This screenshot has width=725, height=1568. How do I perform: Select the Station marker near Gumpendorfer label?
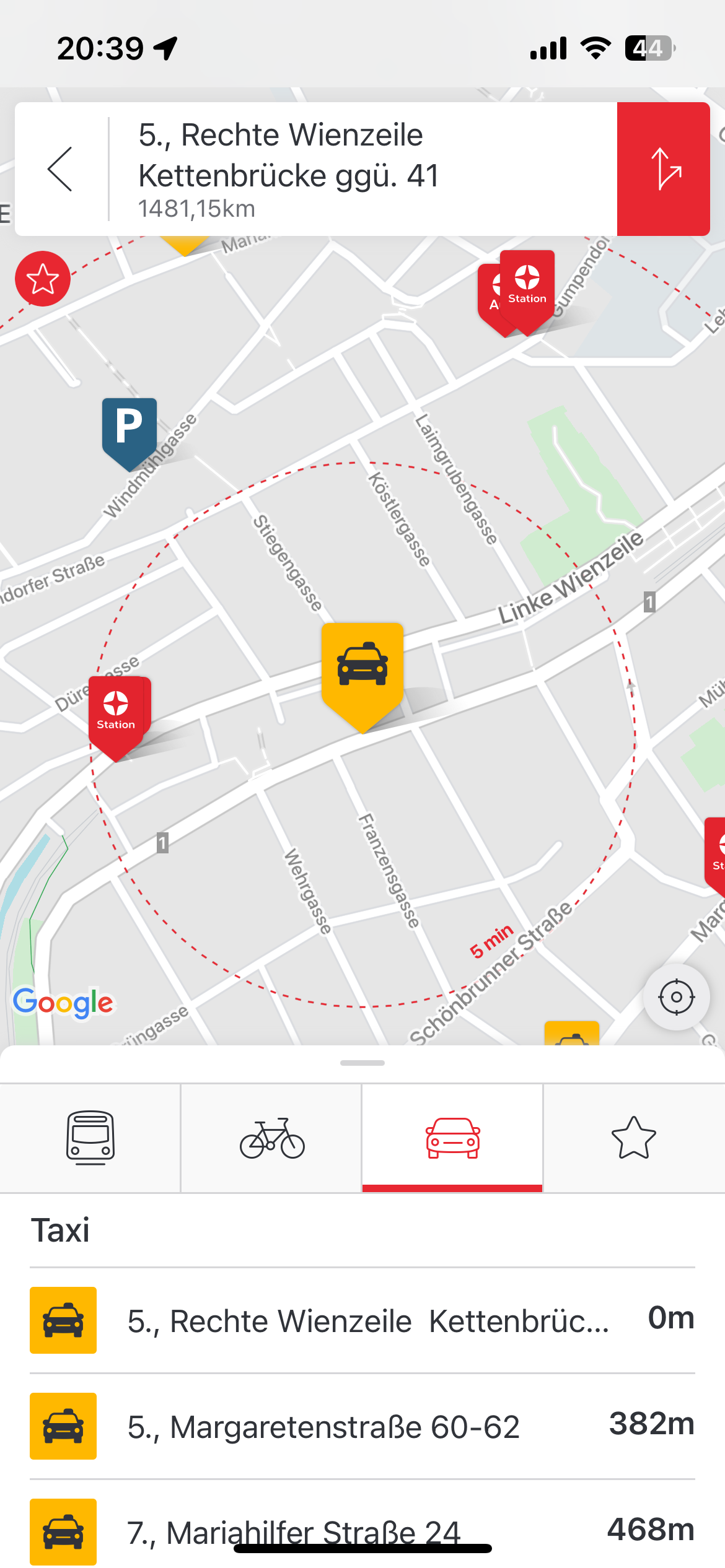(x=528, y=286)
